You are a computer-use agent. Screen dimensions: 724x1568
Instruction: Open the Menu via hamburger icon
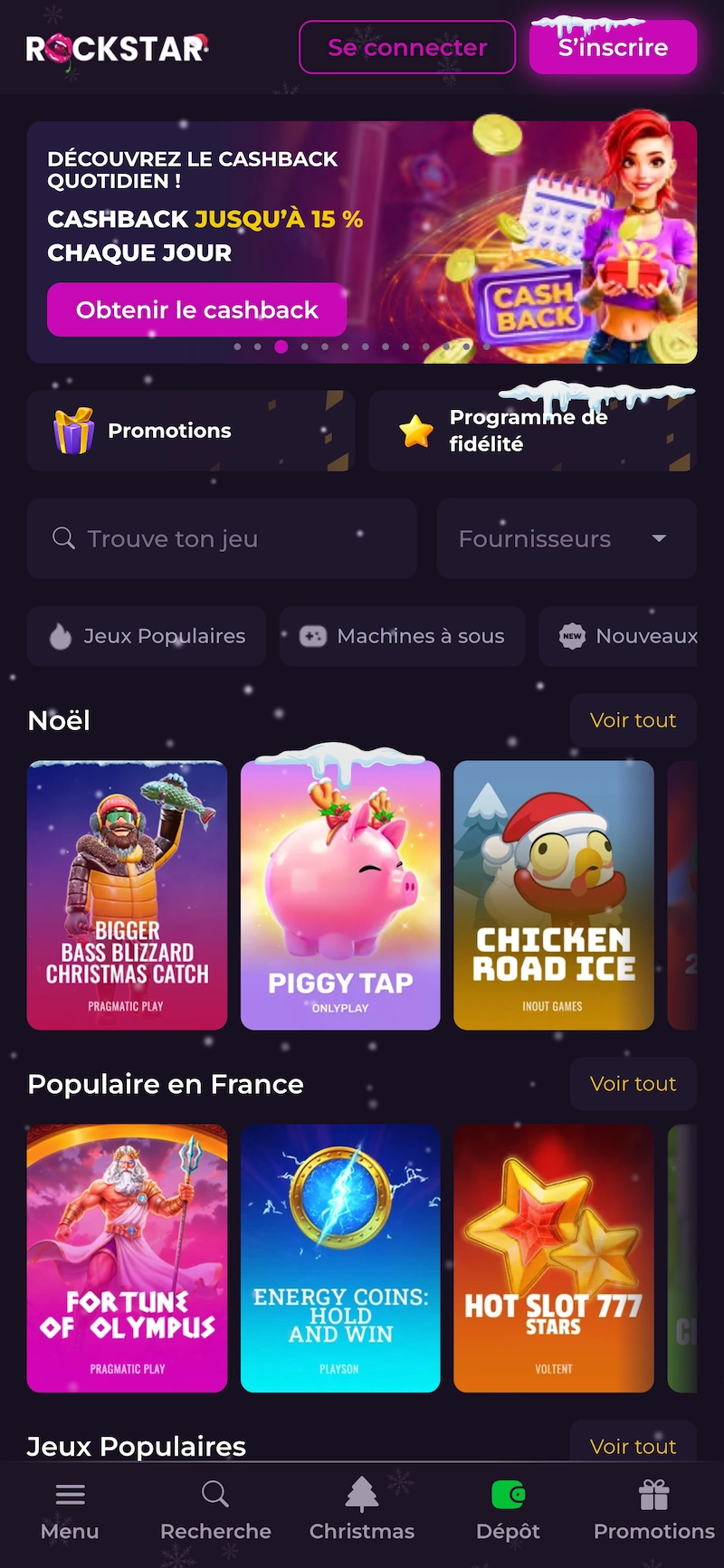tap(70, 1495)
